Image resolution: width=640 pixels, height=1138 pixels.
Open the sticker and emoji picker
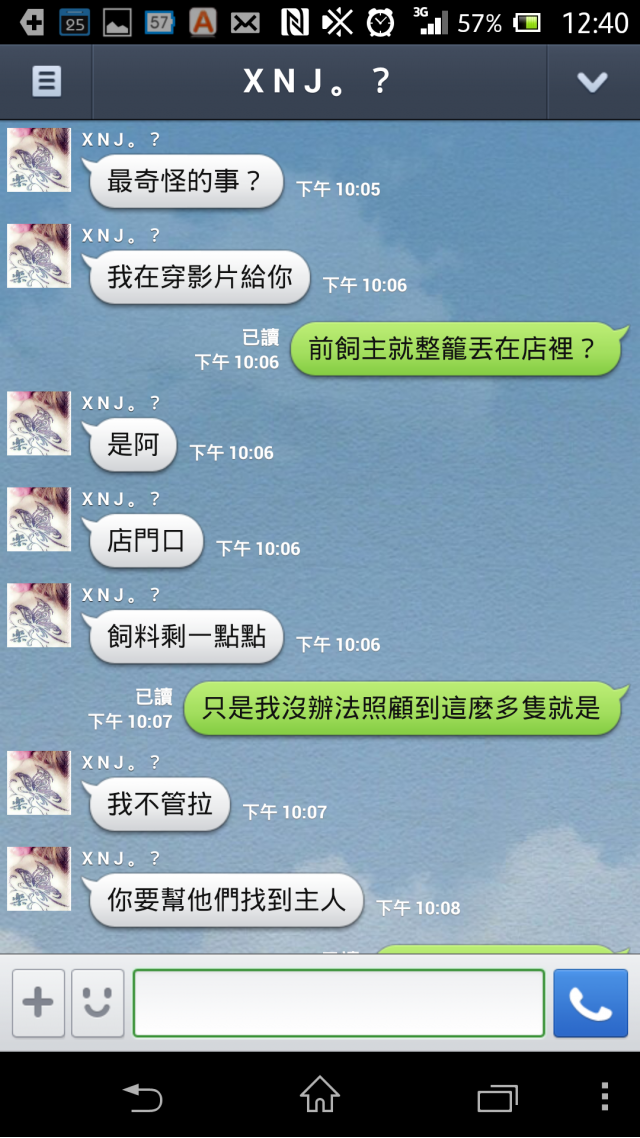click(97, 1002)
